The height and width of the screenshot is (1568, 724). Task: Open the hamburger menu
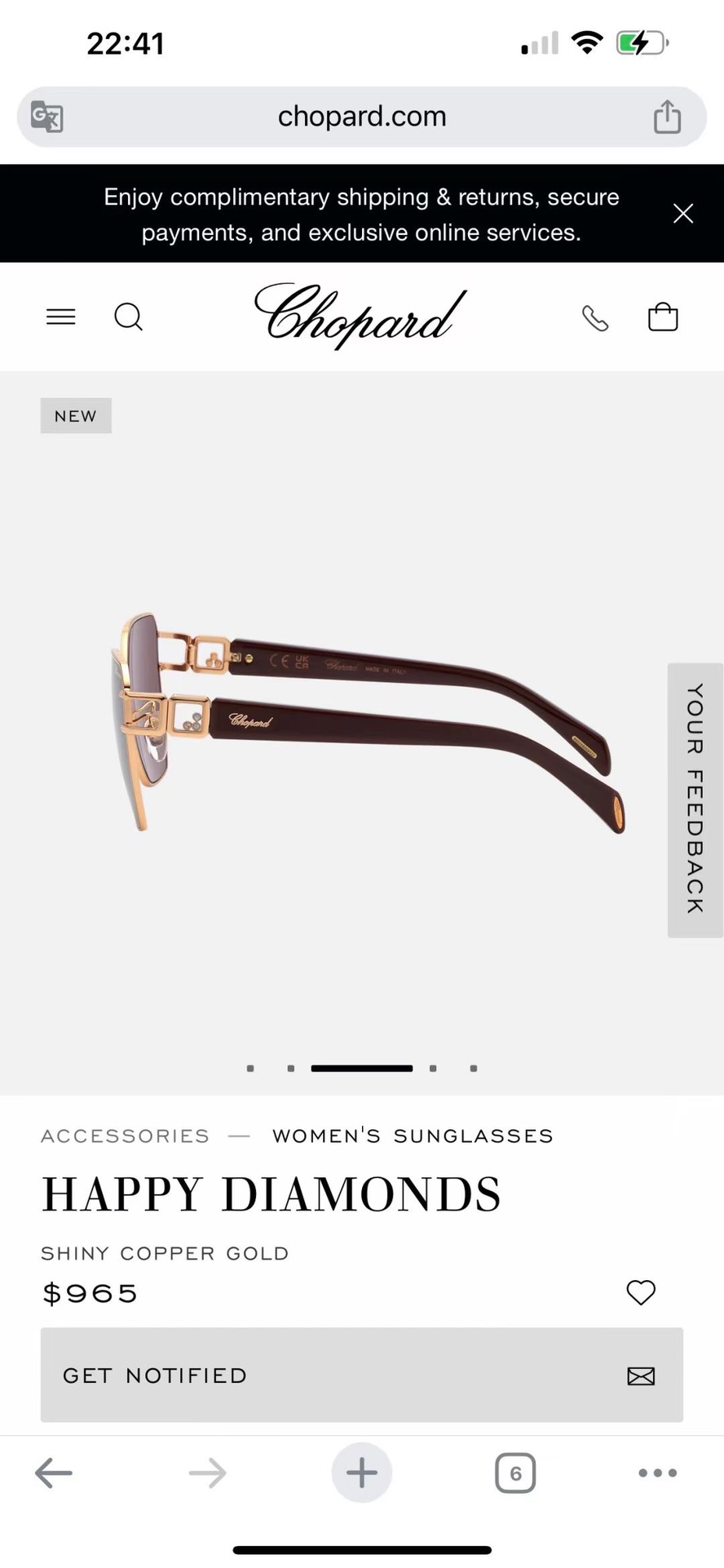(60, 317)
